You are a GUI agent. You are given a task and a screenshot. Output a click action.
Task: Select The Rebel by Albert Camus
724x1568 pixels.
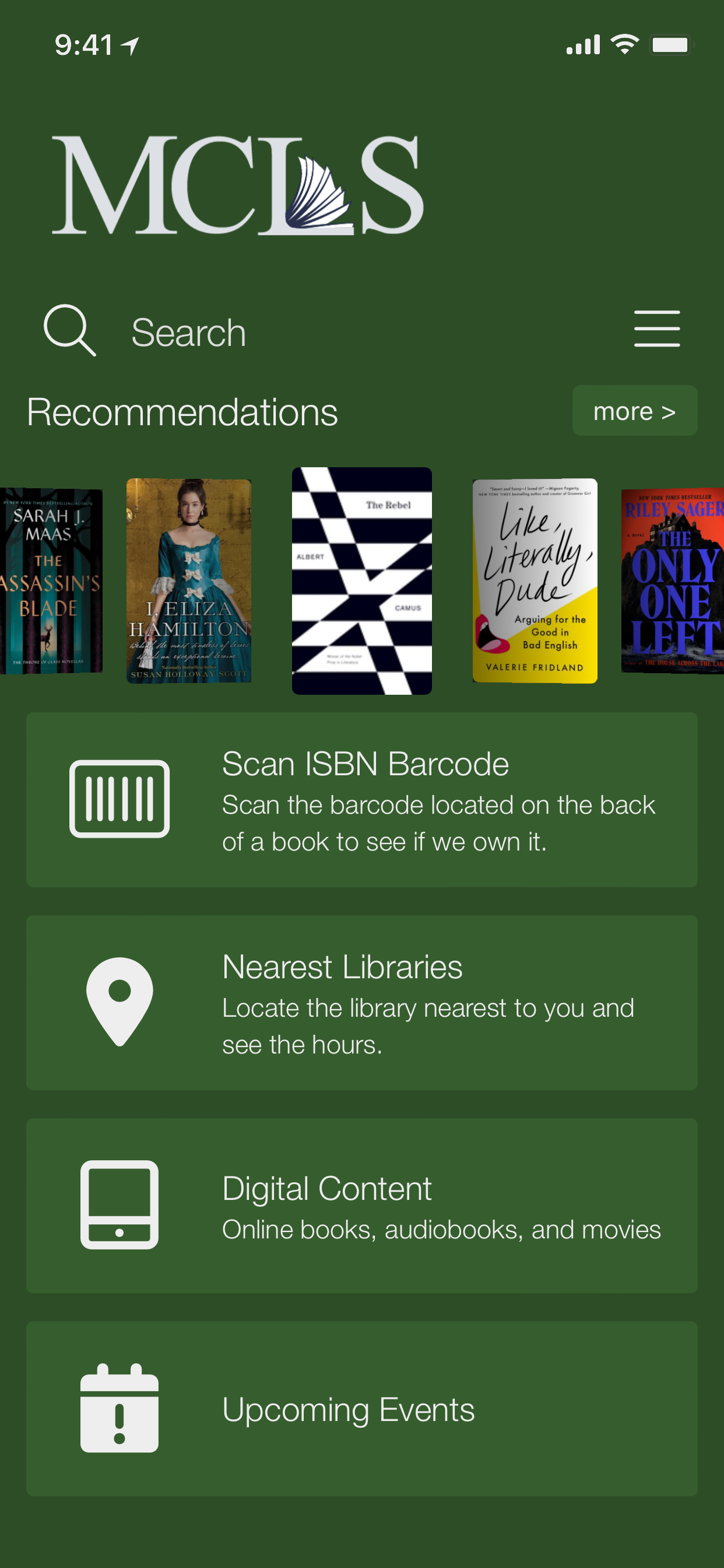click(361, 580)
